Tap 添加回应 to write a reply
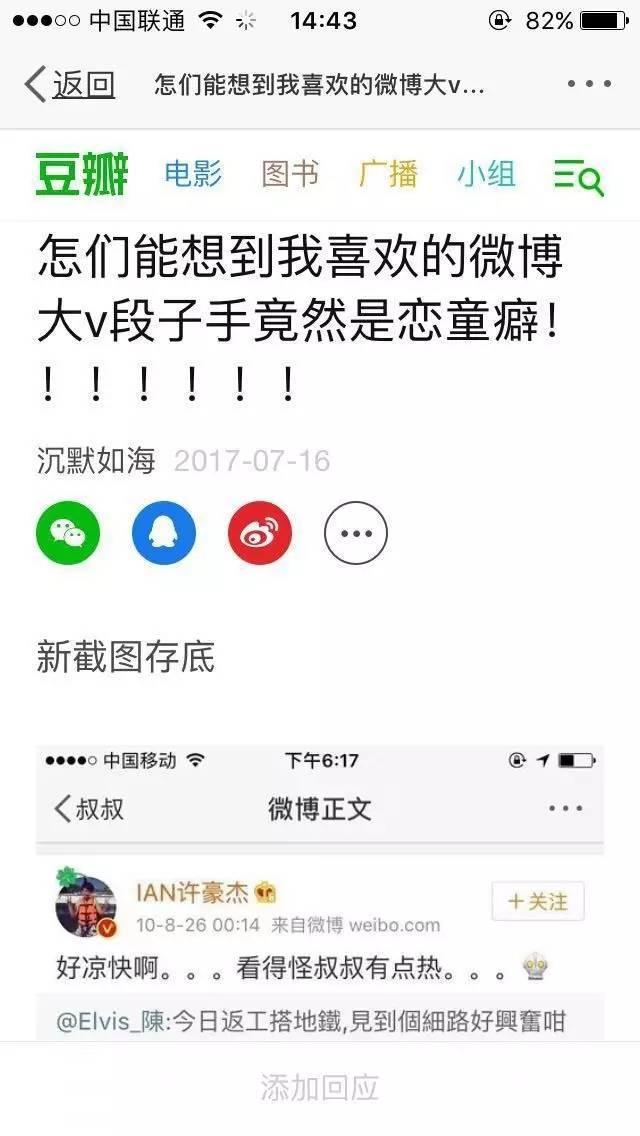640x1136 pixels. point(320,1088)
